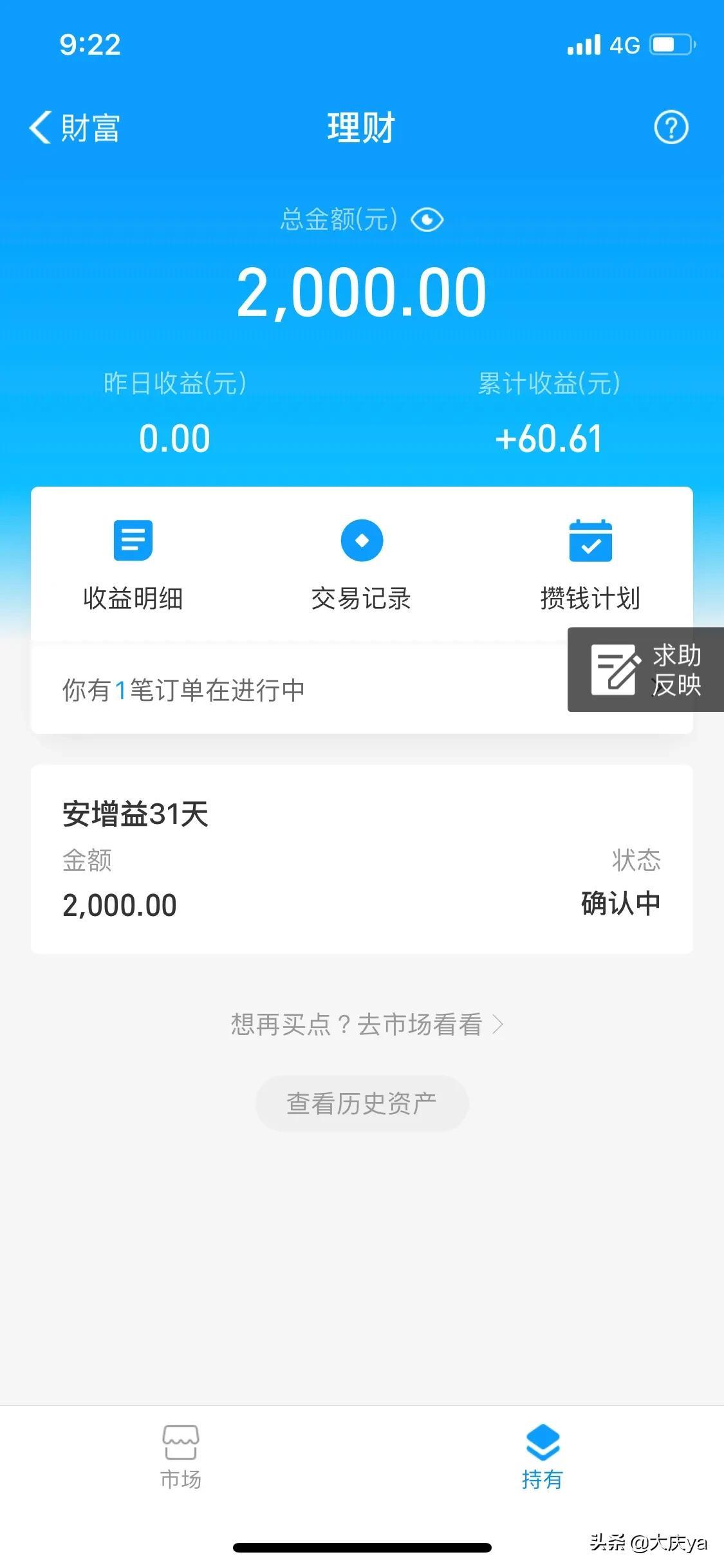The width and height of the screenshot is (724, 1568).
Task: Select the 持有 tab
Action: (543, 1457)
